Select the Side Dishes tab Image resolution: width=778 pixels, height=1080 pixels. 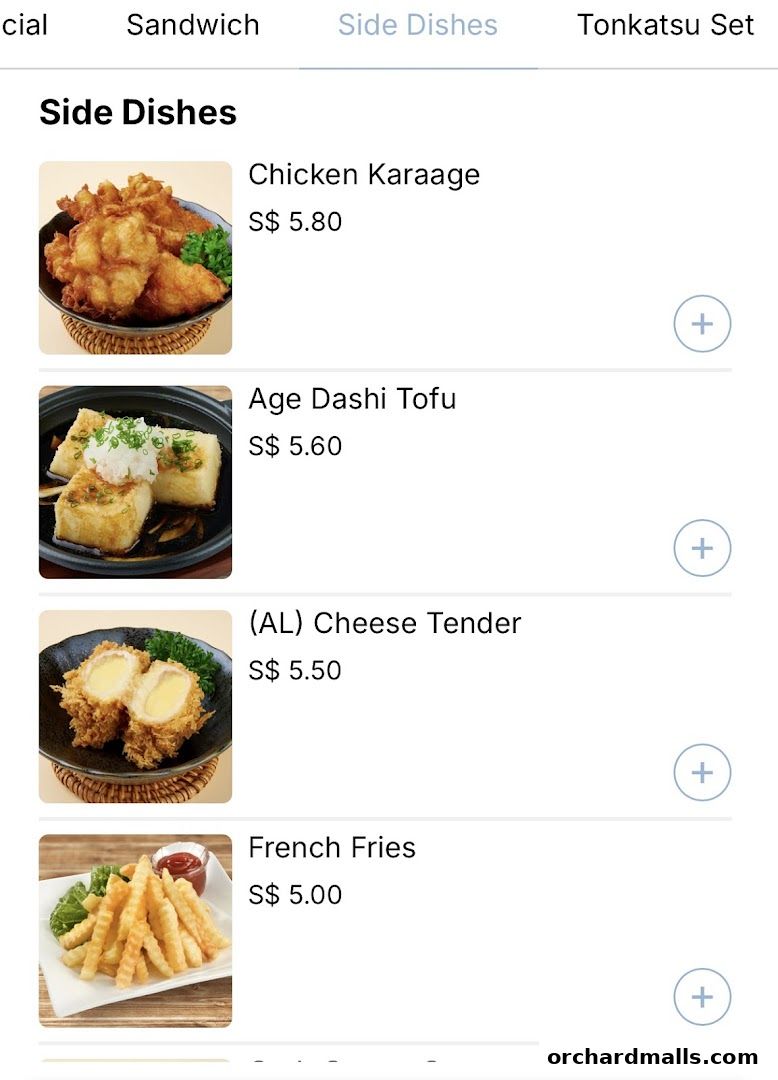[417, 25]
